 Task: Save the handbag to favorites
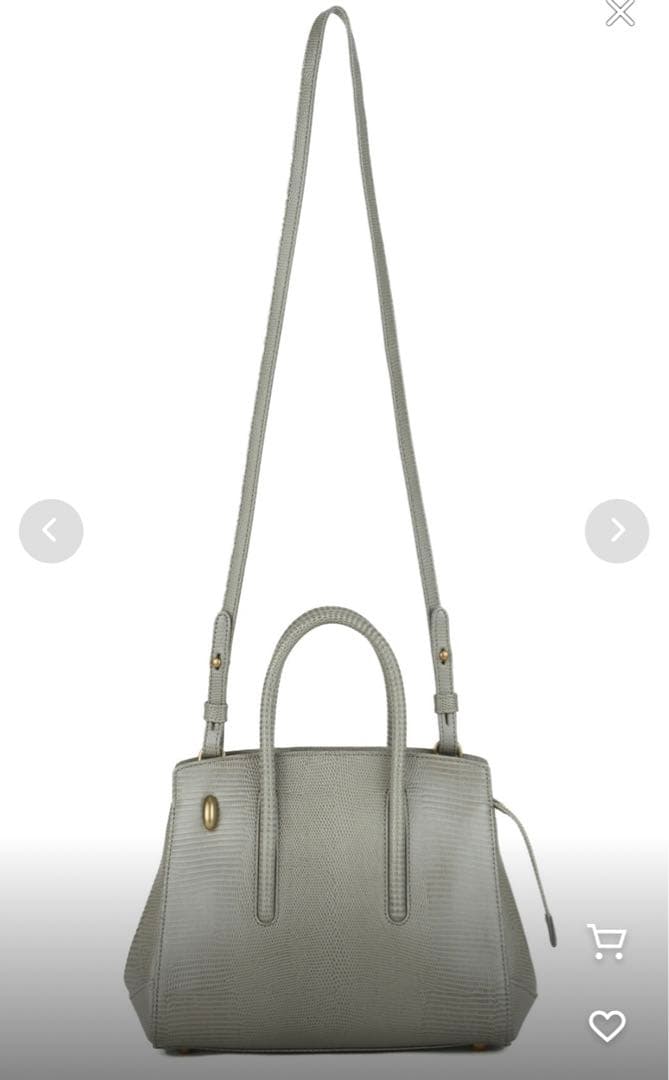tap(606, 1026)
